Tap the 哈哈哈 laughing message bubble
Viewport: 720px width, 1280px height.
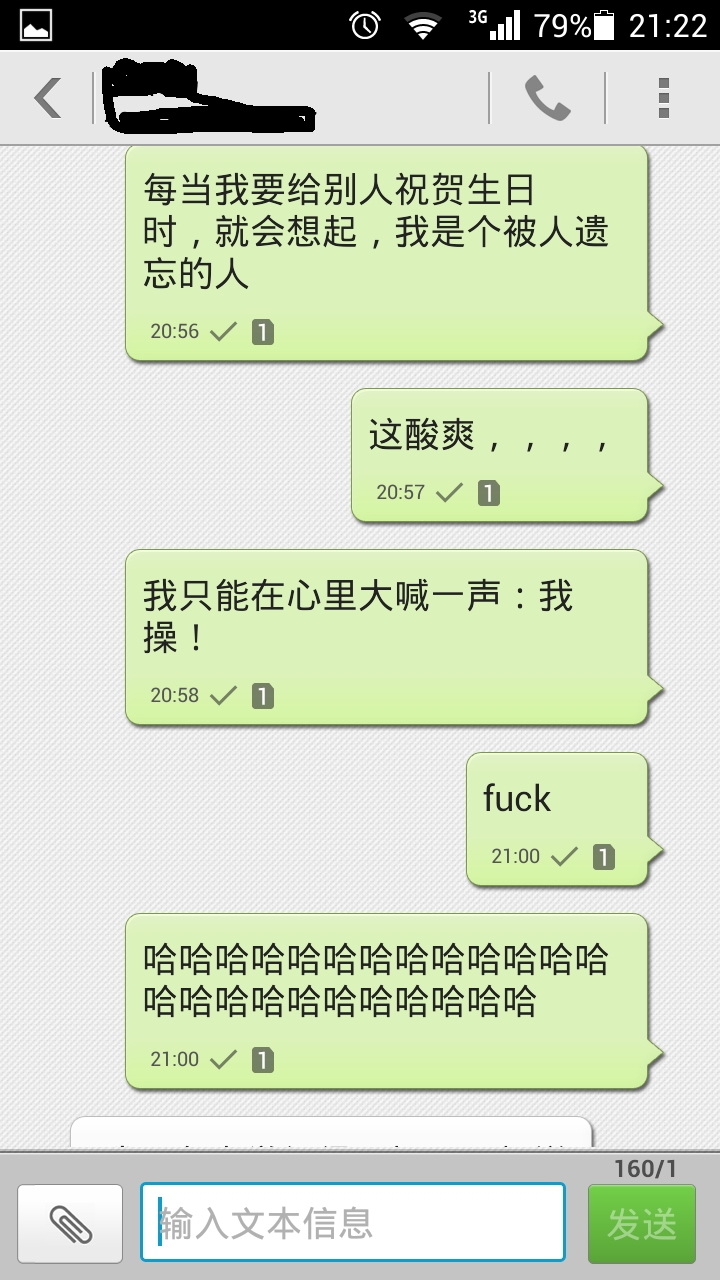tap(386, 1002)
